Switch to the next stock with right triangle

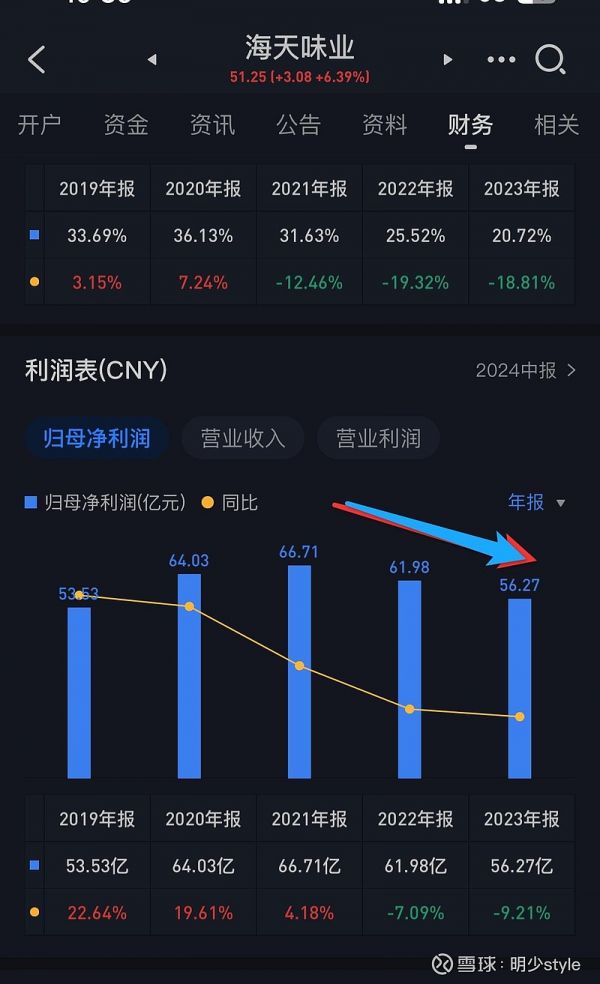pyautogui.click(x=447, y=60)
